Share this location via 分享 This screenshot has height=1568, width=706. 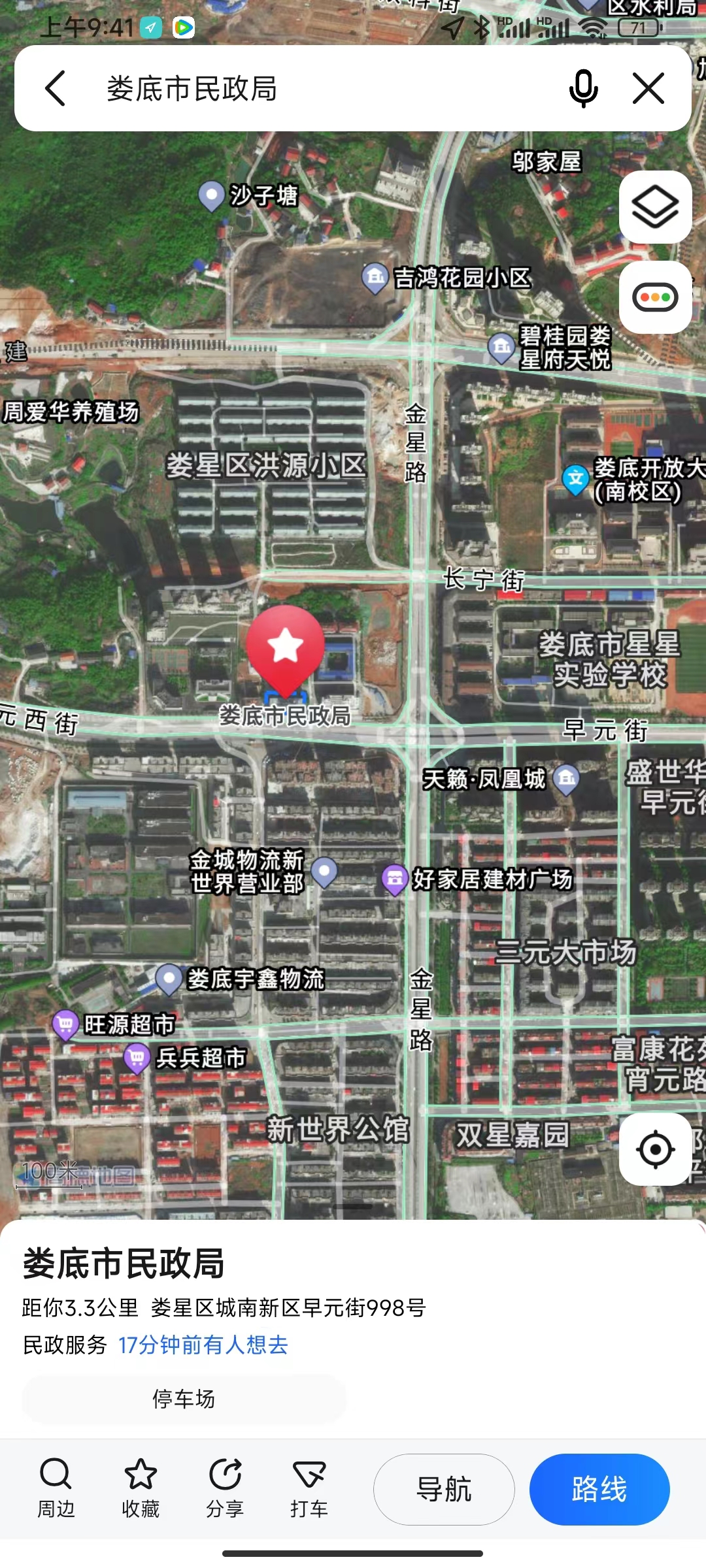[x=225, y=1489]
